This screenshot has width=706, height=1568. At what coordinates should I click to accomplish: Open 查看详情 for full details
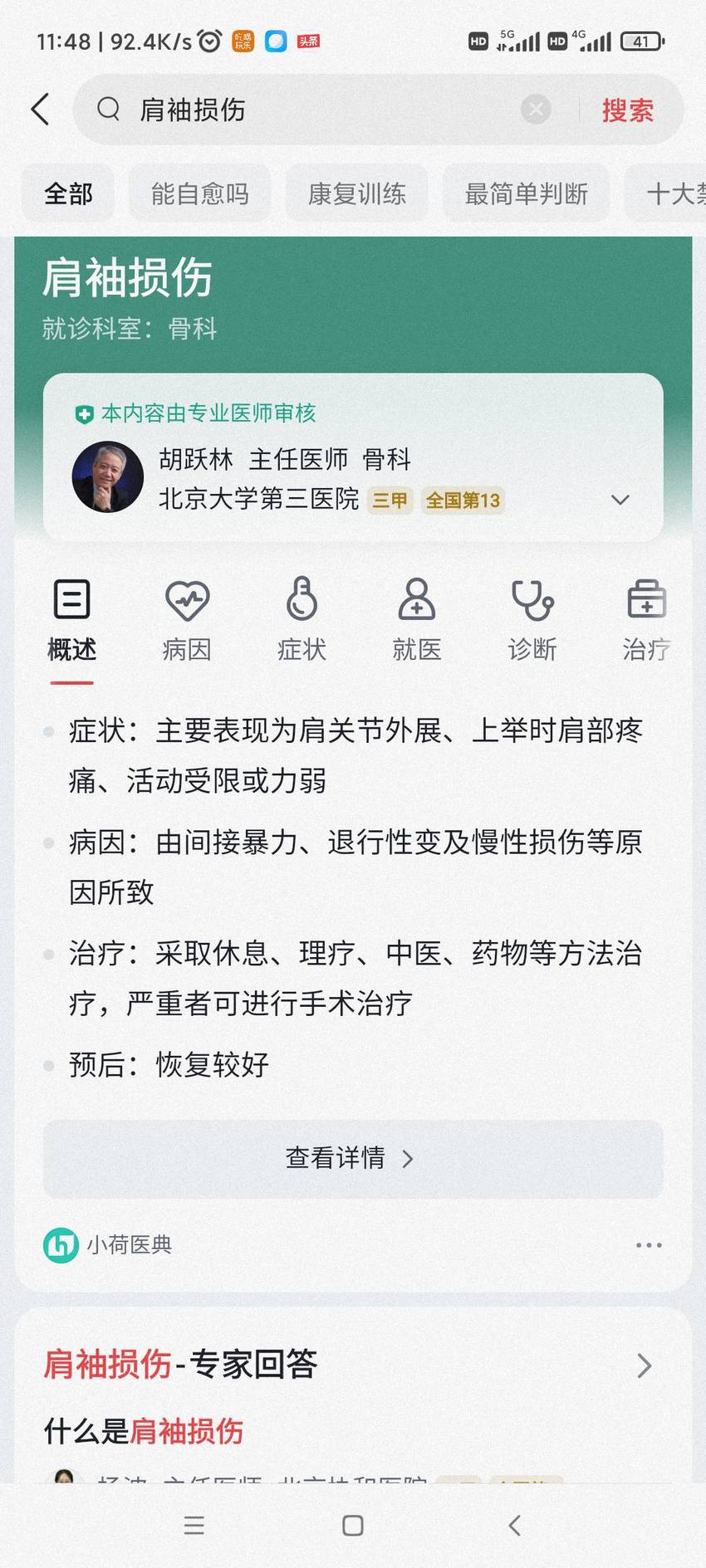click(353, 1158)
